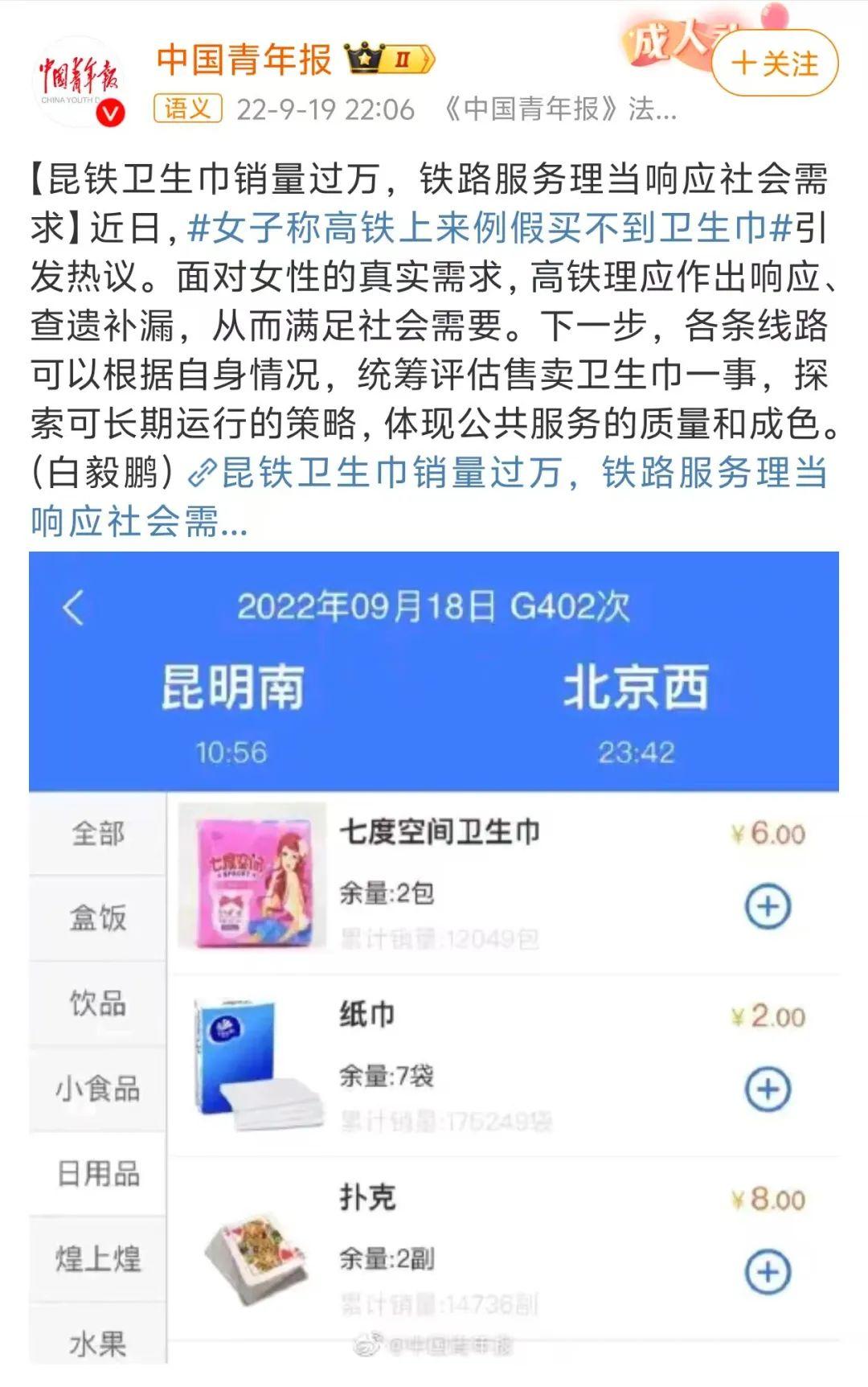Image resolution: width=868 pixels, height=1387 pixels.
Task: Tap the 语义 tag beside the date
Action: [187, 109]
